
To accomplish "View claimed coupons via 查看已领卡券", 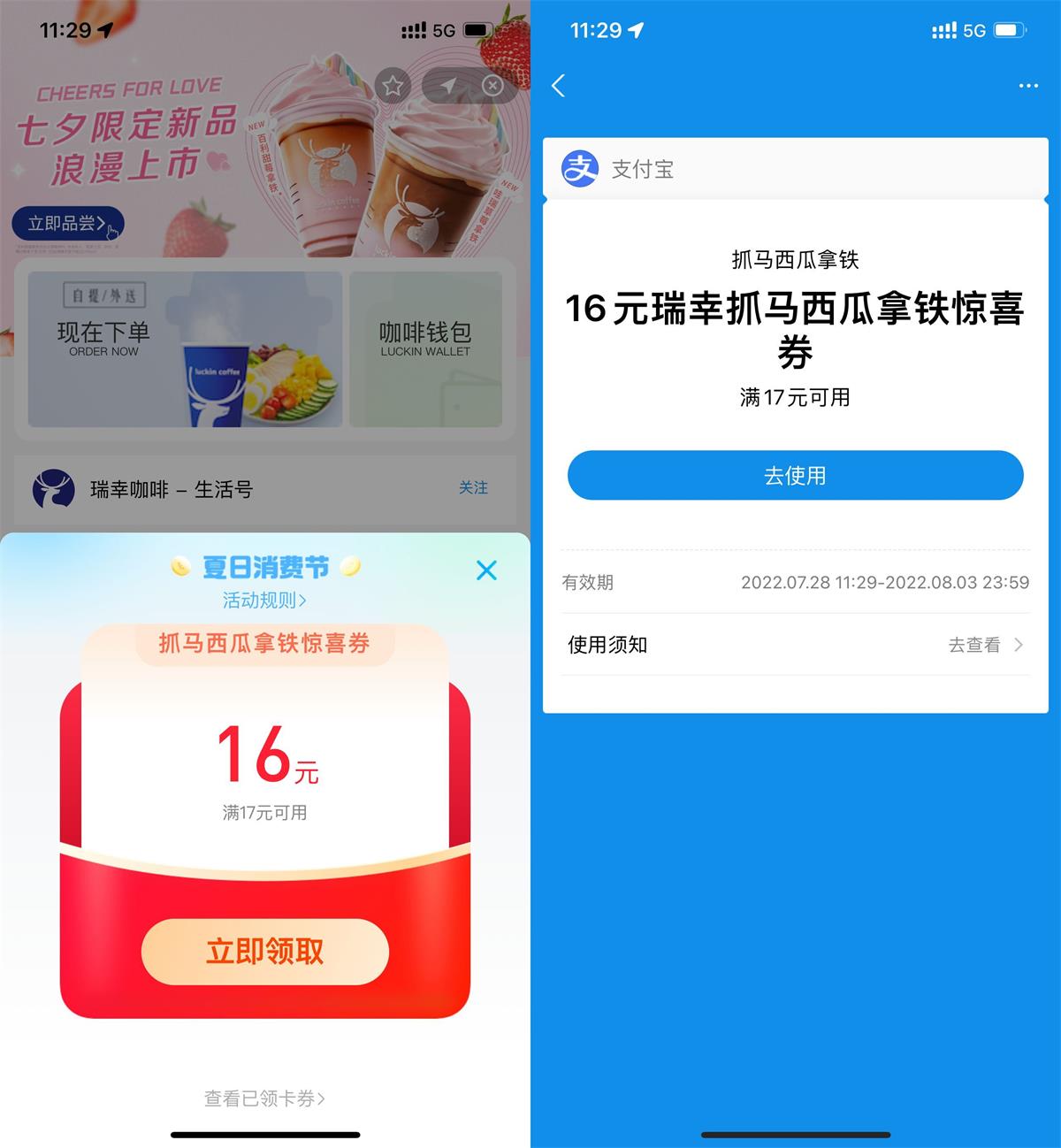I will tap(263, 1098).
